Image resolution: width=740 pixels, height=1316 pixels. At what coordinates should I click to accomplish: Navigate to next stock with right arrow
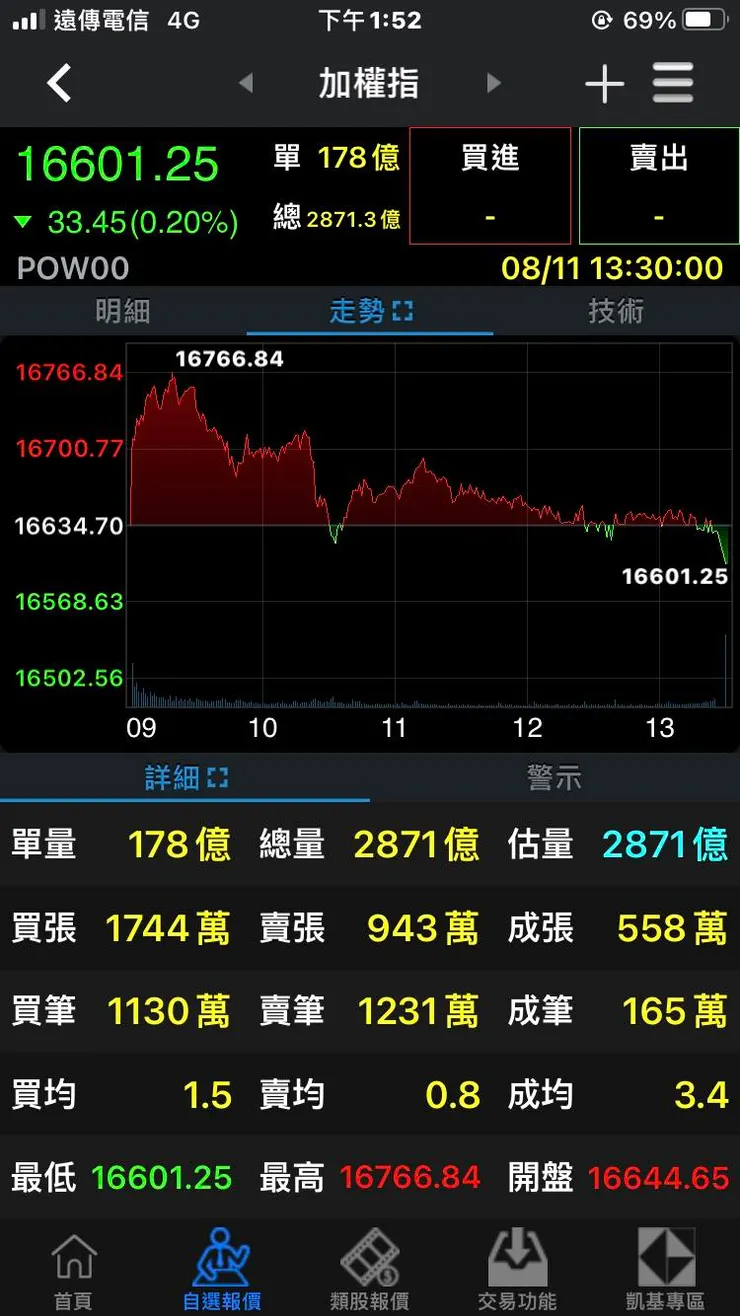coord(493,84)
